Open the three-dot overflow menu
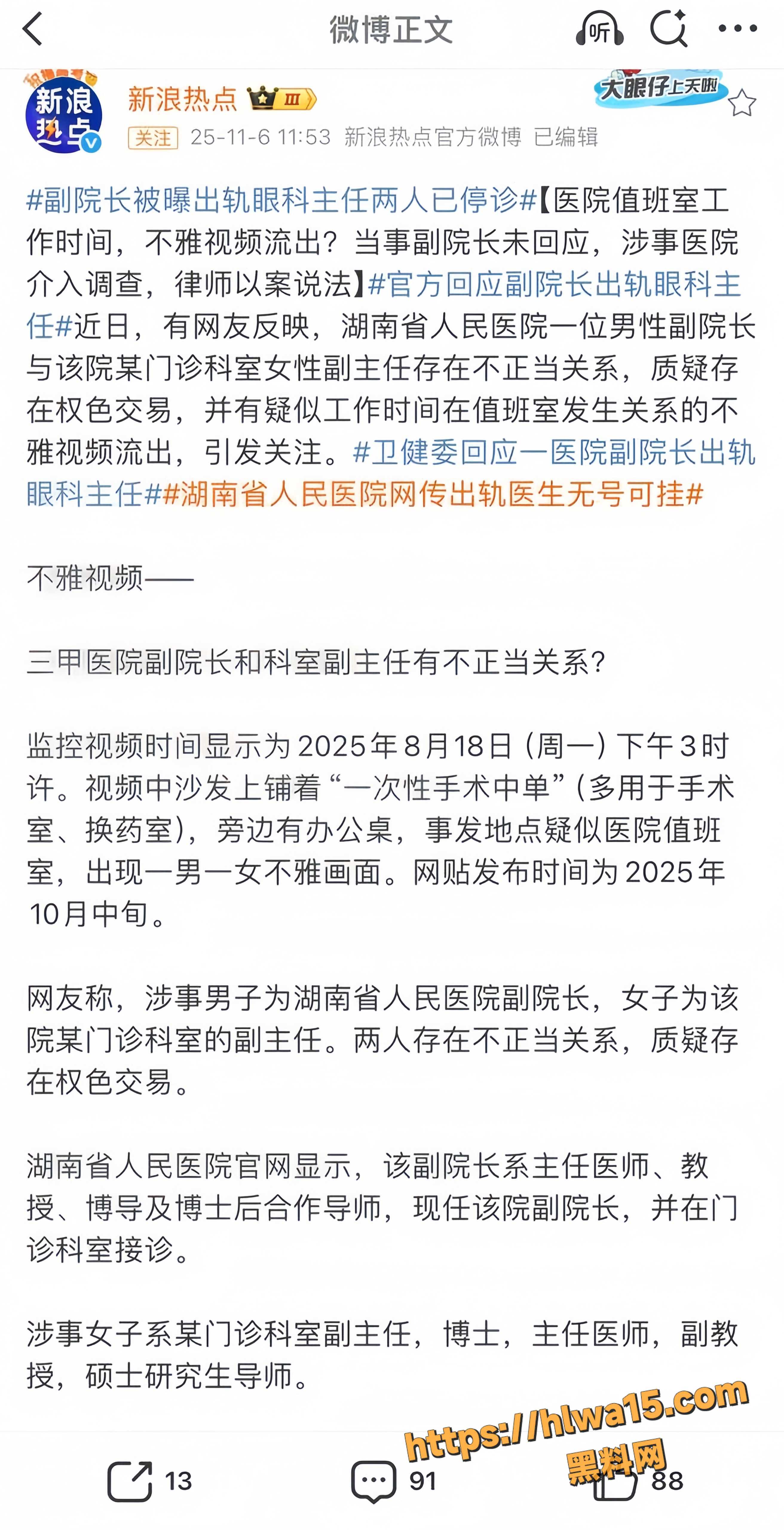This screenshot has width=784, height=1530. point(737,28)
